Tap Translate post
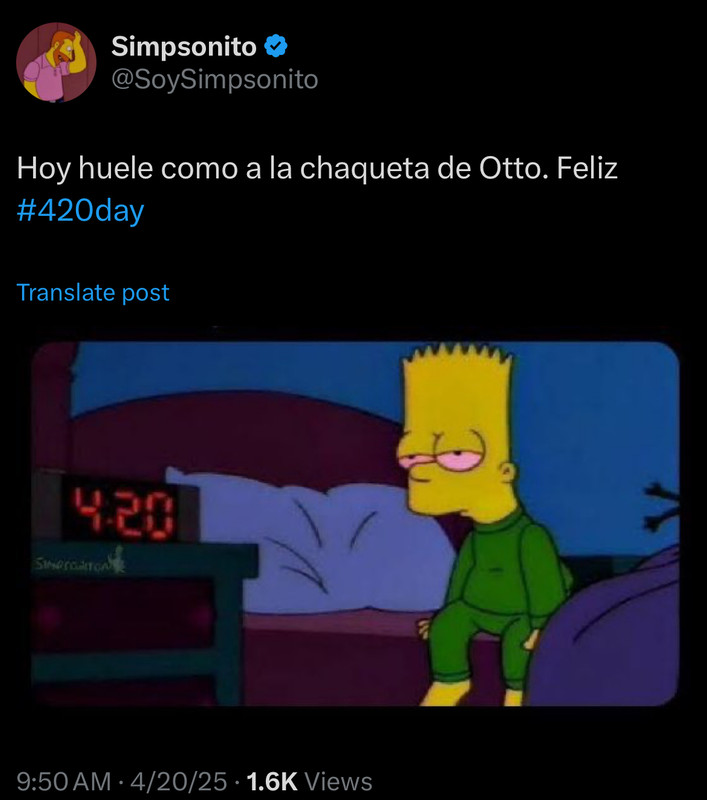The height and width of the screenshot is (800, 707). [x=93, y=293]
